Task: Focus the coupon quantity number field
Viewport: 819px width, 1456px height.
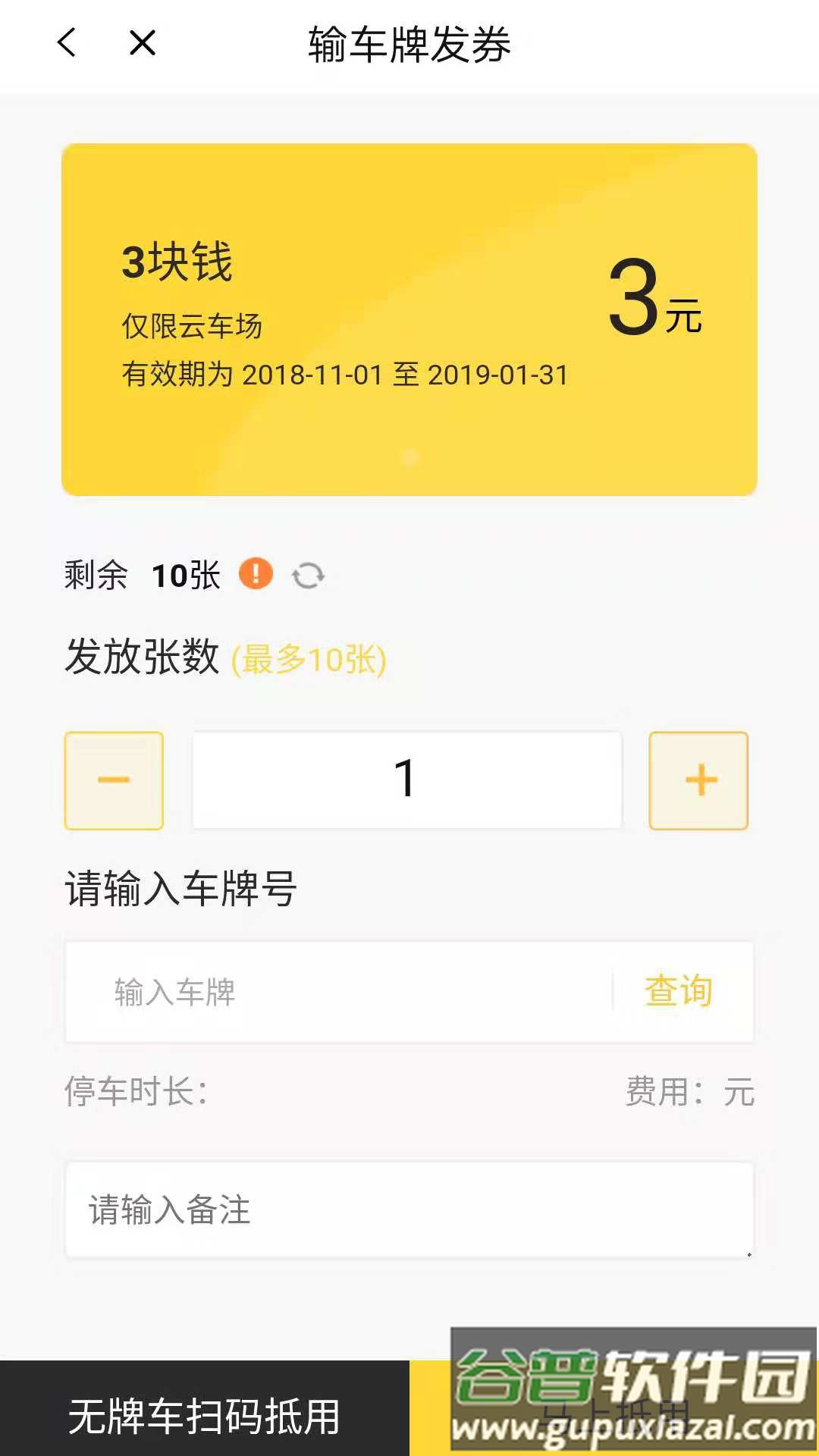Action: click(x=407, y=780)
